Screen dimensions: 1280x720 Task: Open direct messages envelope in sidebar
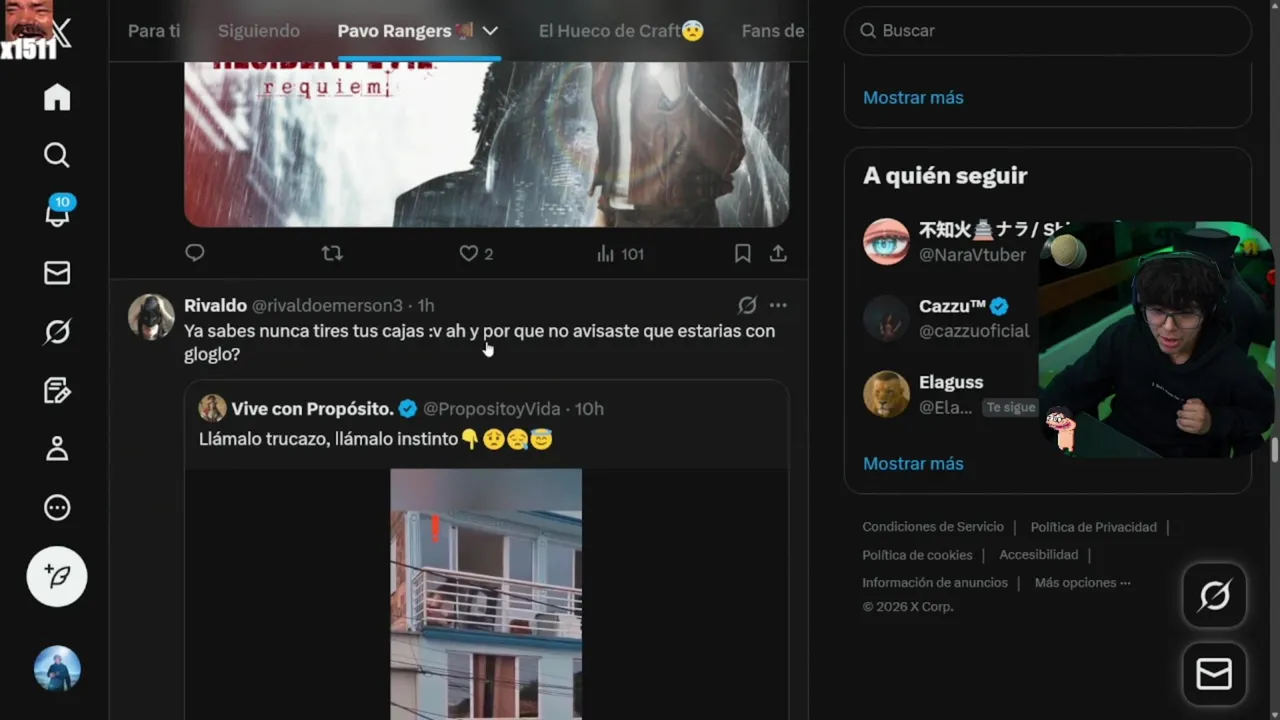coord(57,273)
